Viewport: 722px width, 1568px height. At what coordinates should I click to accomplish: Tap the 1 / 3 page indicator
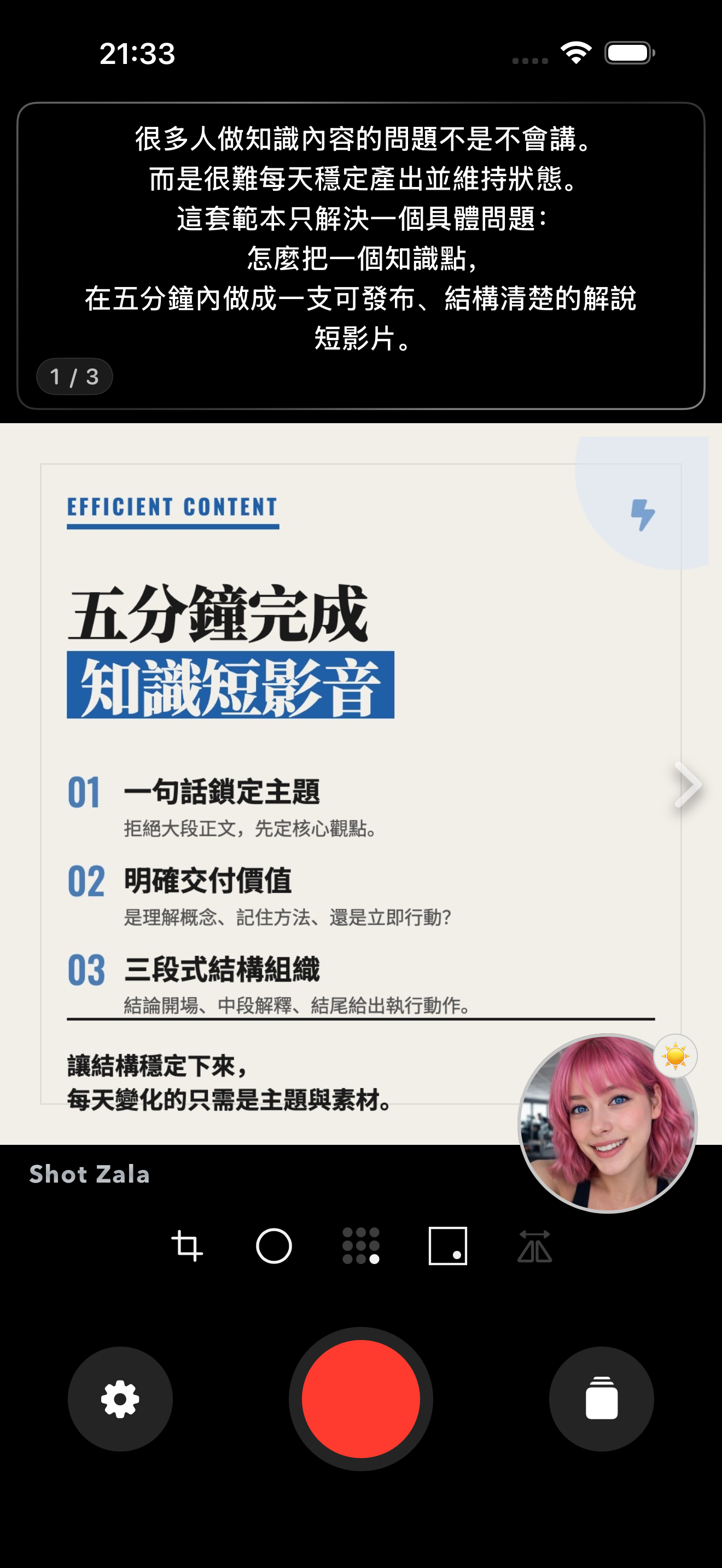(x=74, y=377)
